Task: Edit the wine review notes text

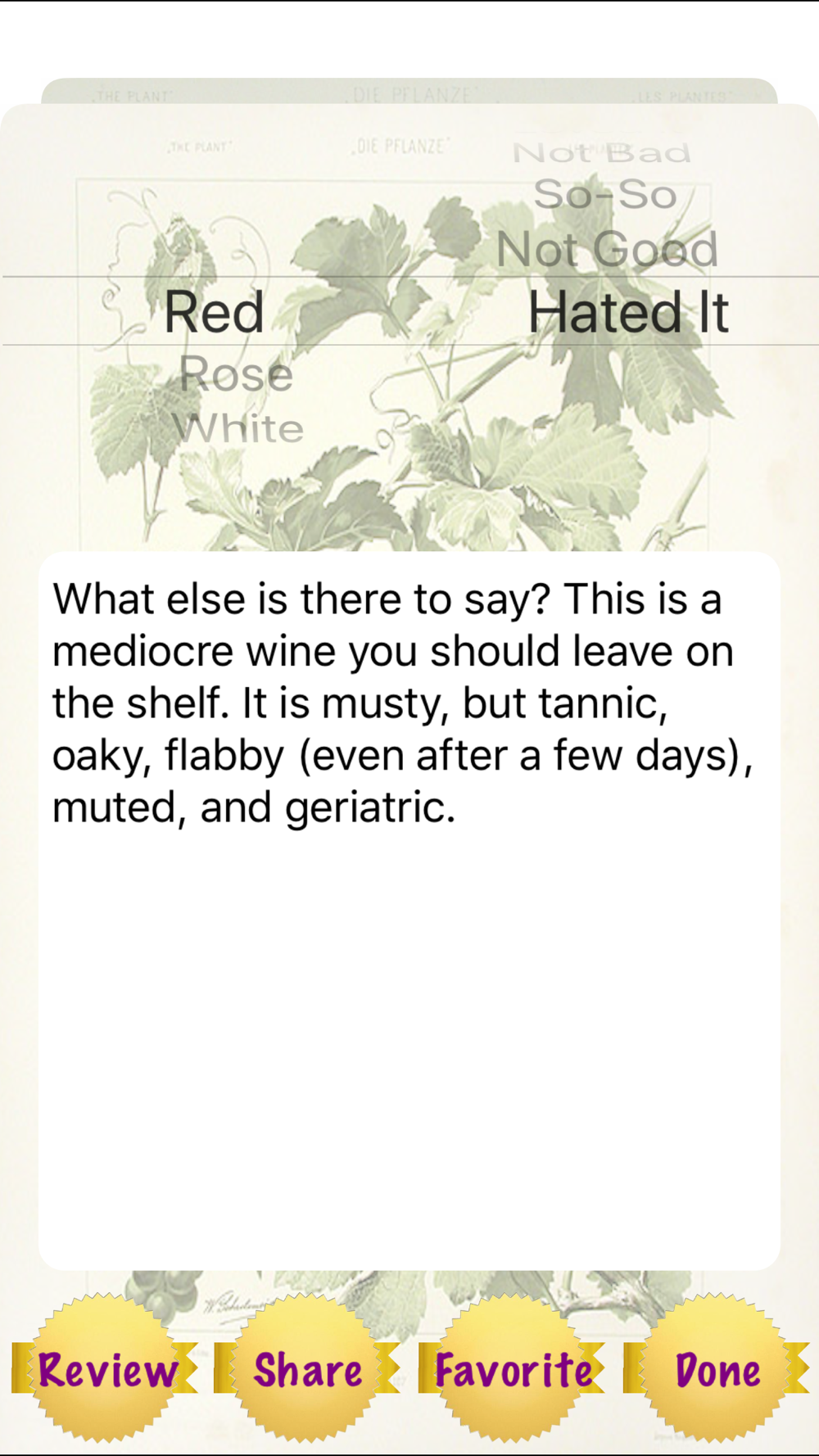Action: click(409, 911)
